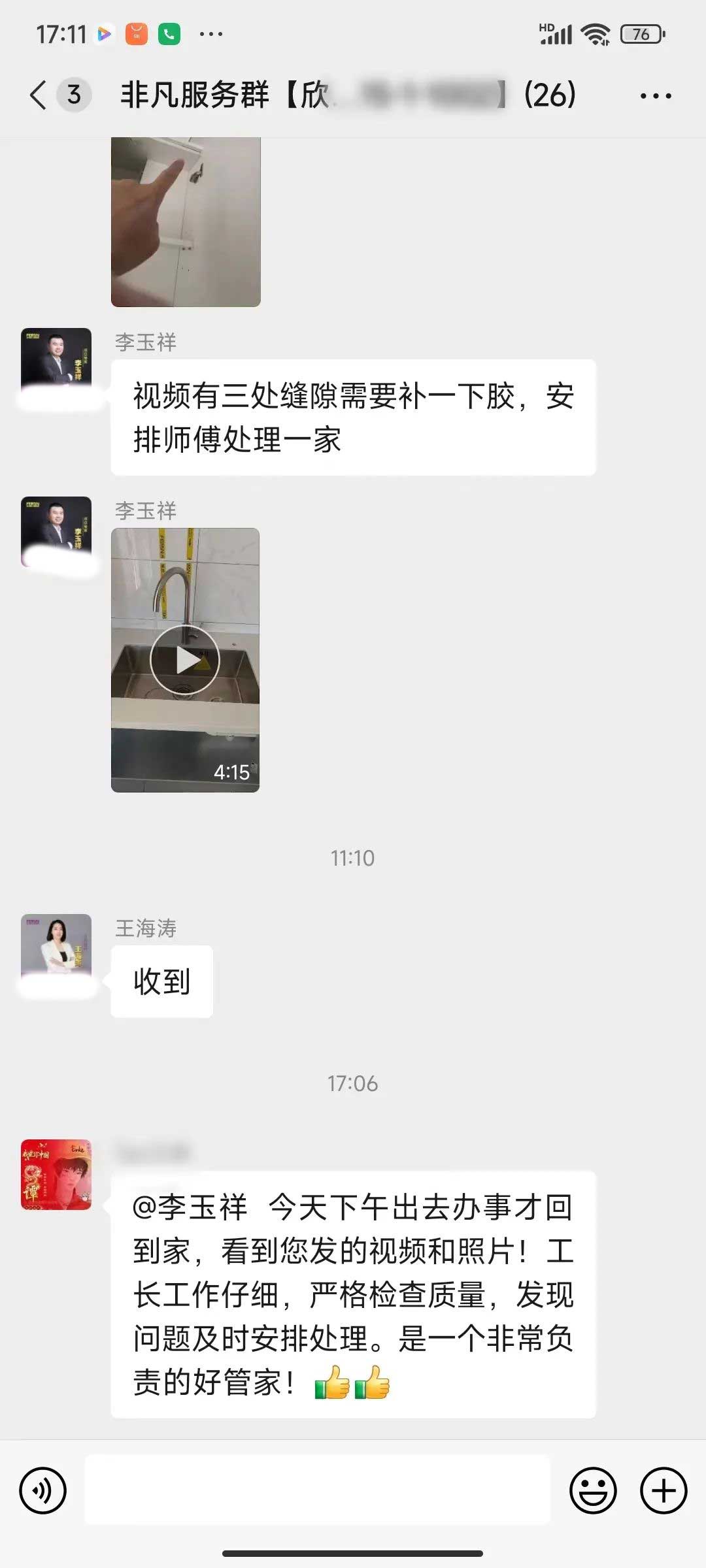The width and height of the screenshot is (706, 1568).
Task: Open the pointing-finger photo
Action: click(186, 221)
